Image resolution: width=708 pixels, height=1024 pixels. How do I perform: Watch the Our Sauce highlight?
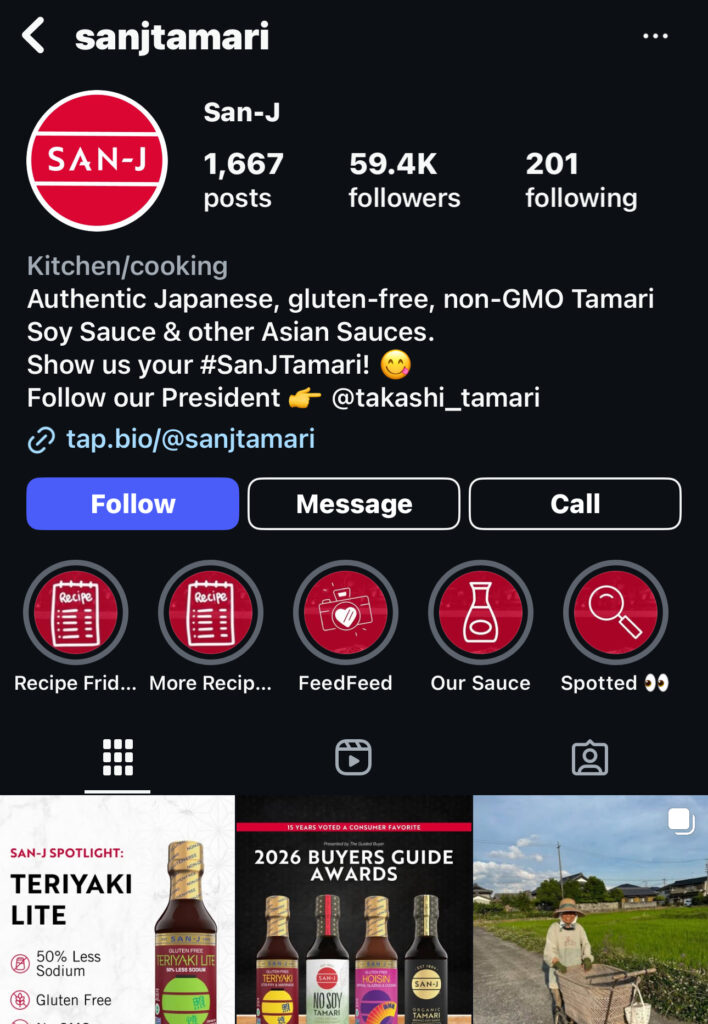(x=480, y=612)
